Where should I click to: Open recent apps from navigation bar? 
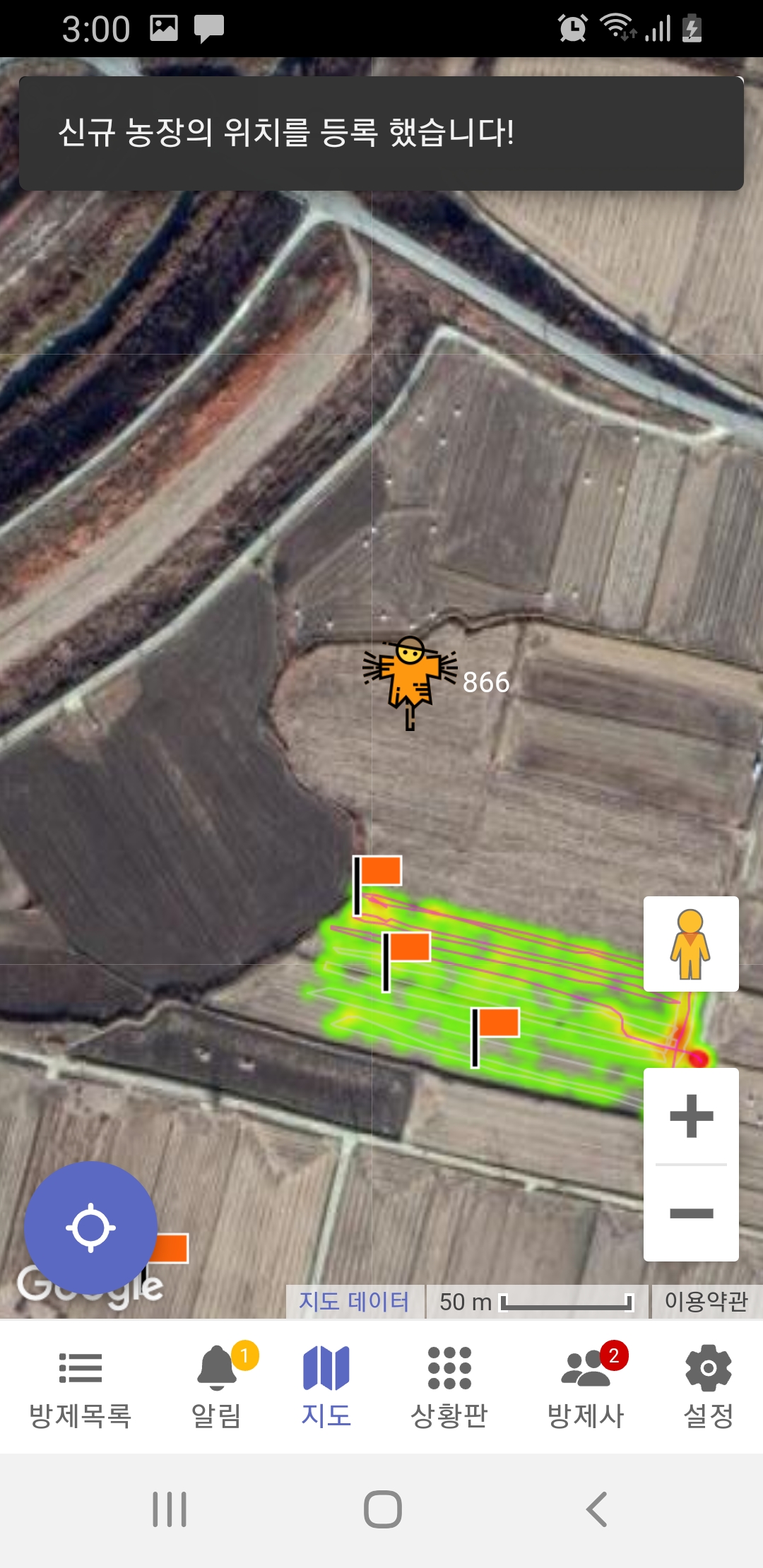[x=170, y=1509]
